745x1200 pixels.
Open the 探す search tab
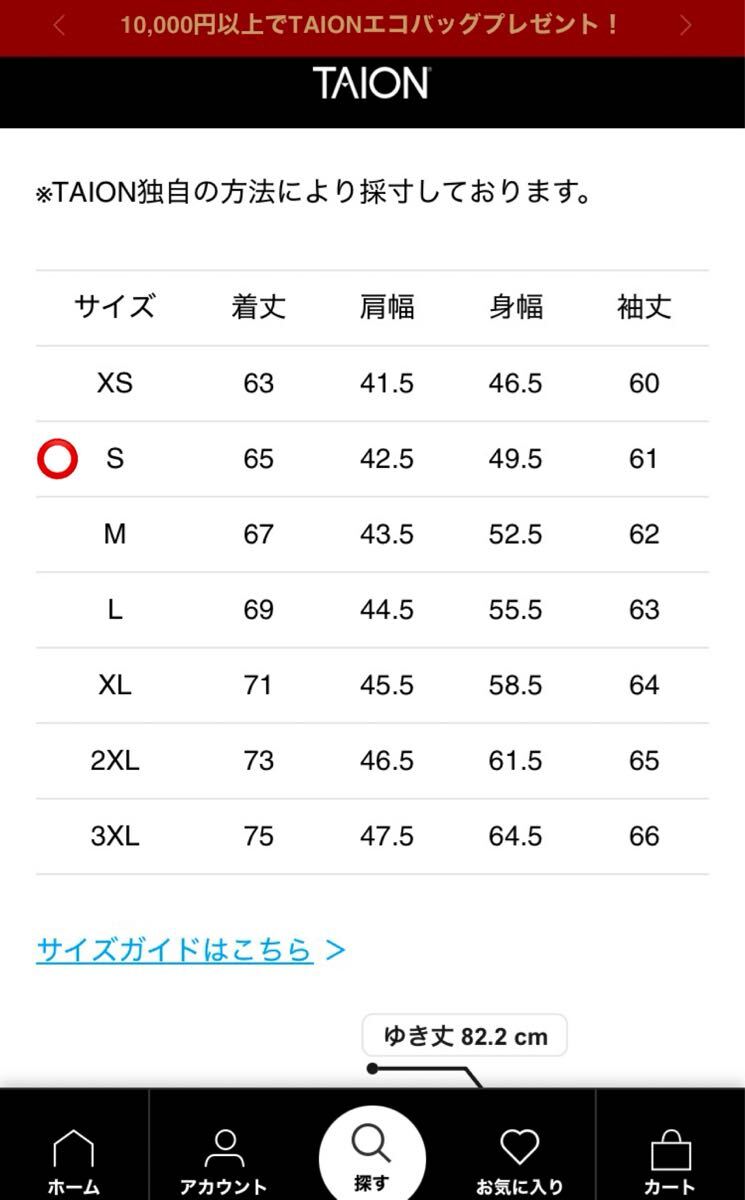point(372,1155)
